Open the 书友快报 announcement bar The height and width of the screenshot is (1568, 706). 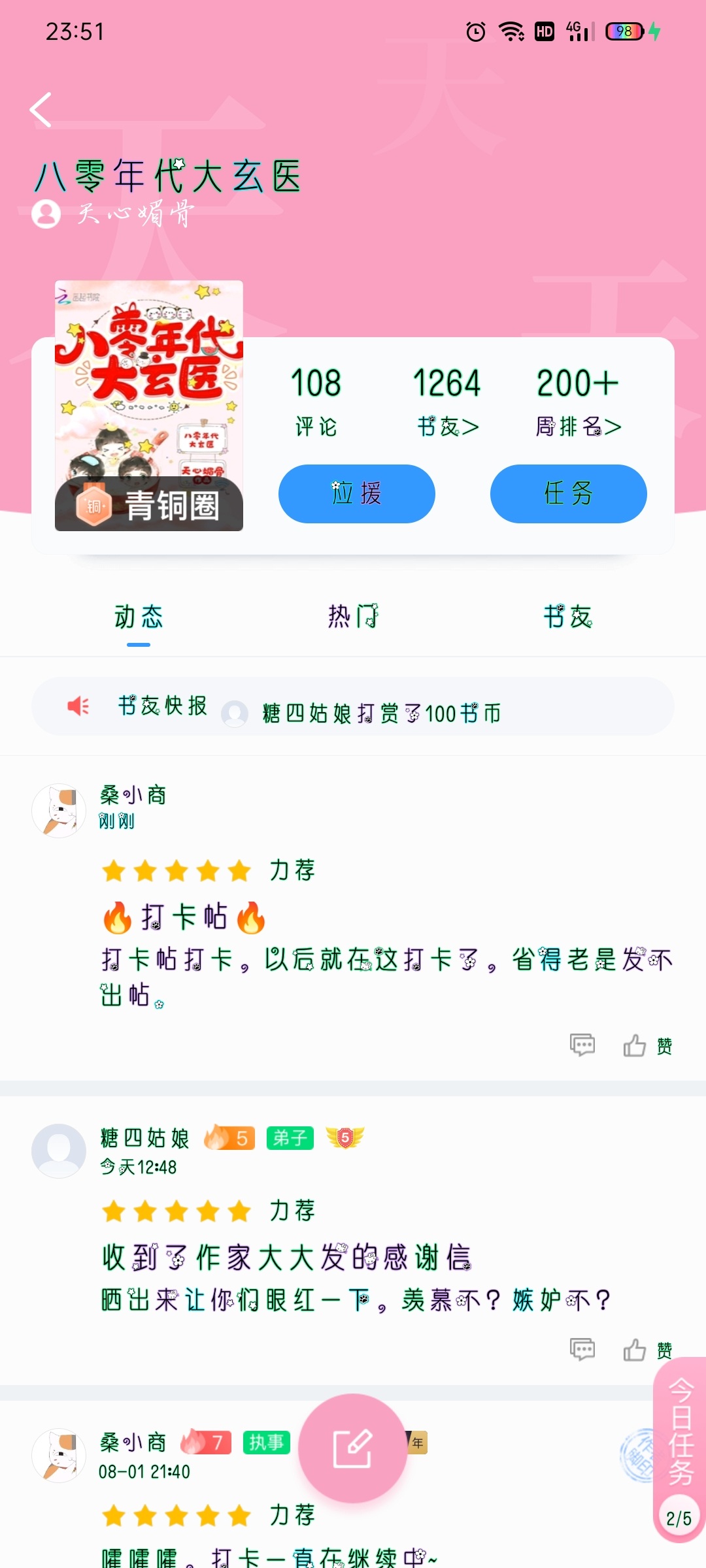pyautogui.click(x=353, y=707)
